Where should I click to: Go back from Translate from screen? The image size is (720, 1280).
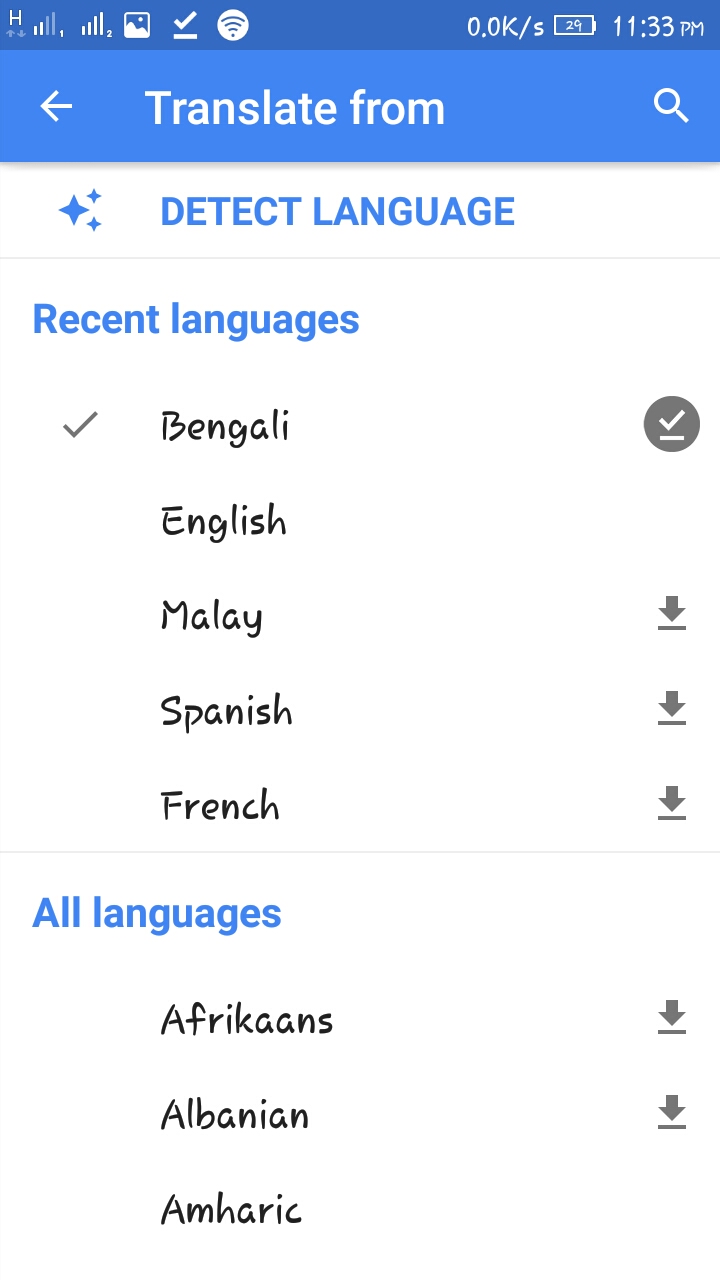click(x=57, y=107)
